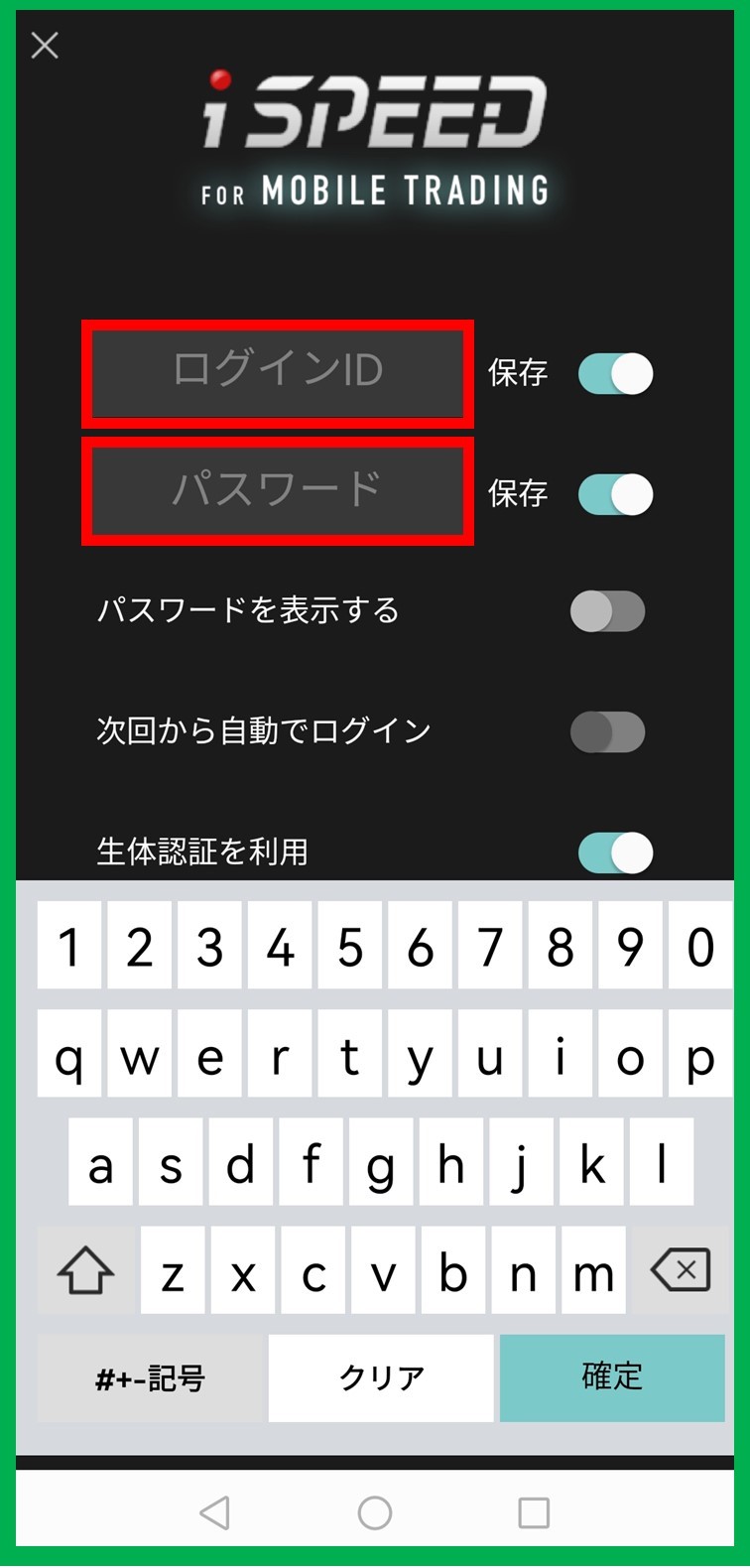Image resolution: width=750 pixels, height=1568 pixels.
Task: Enable 次回から自動でログイン switch
Action: coord(607,732)
